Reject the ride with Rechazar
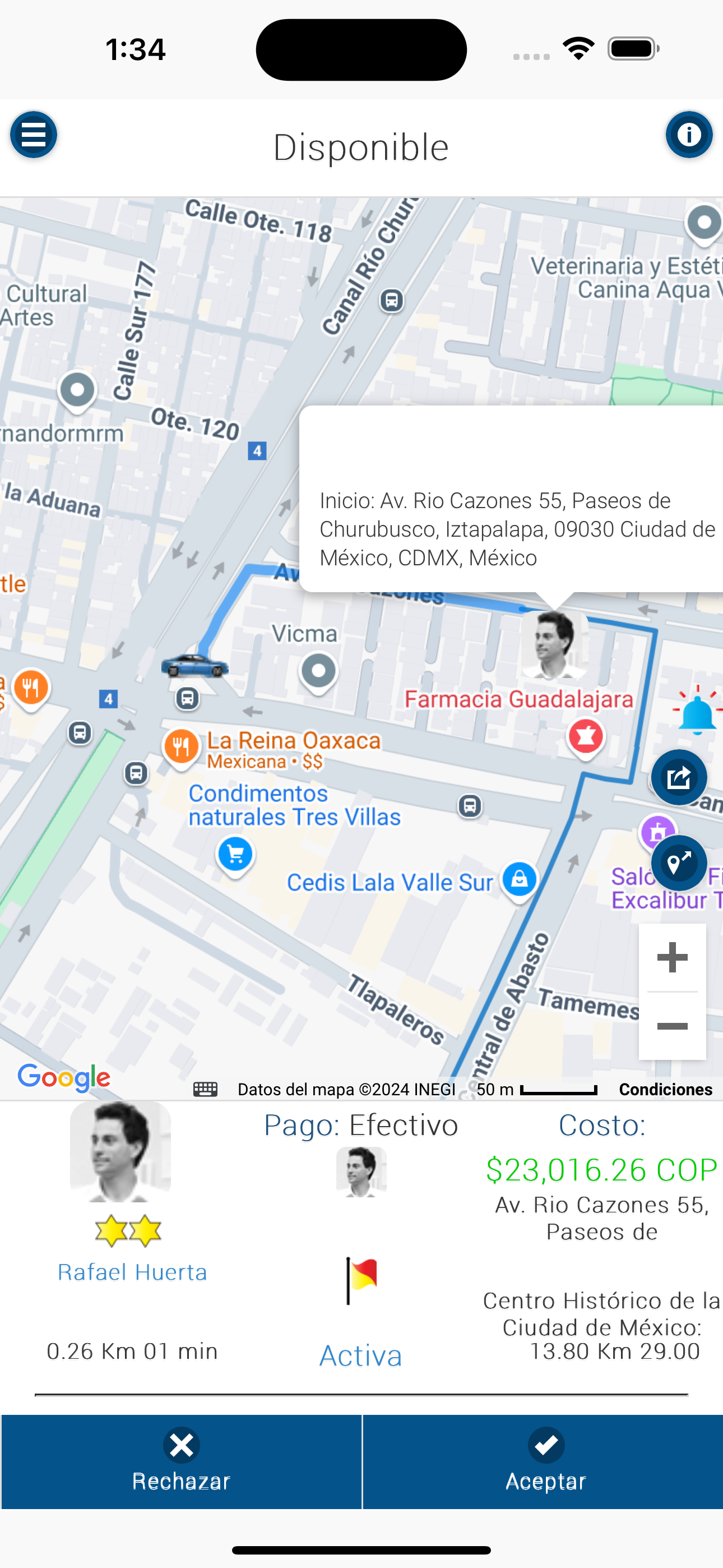The height and width of the screenshot is (1568, 723). pos(182,1461)
